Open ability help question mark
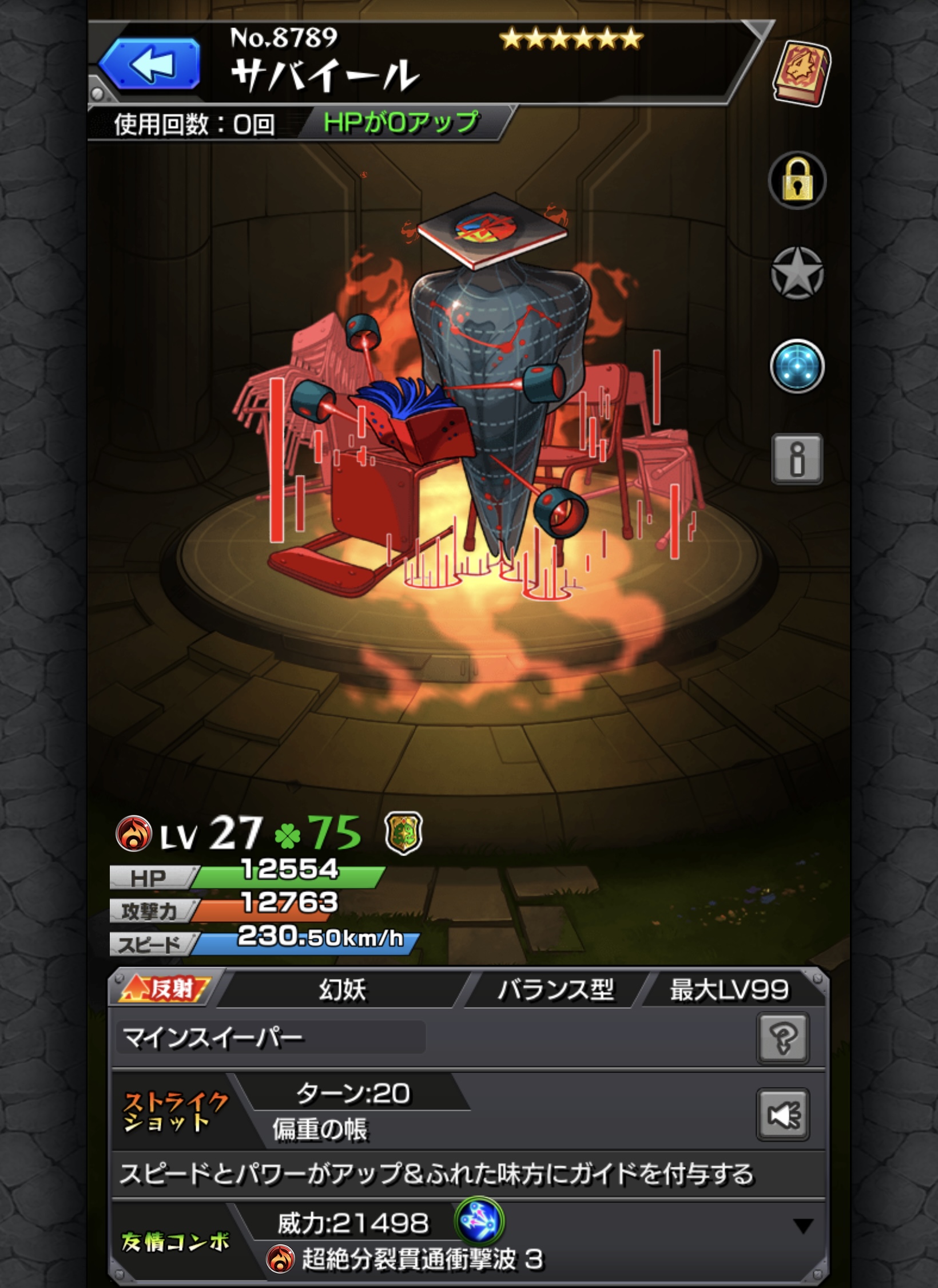The width and height of the screenshot is (938, 1288). 782,1037
